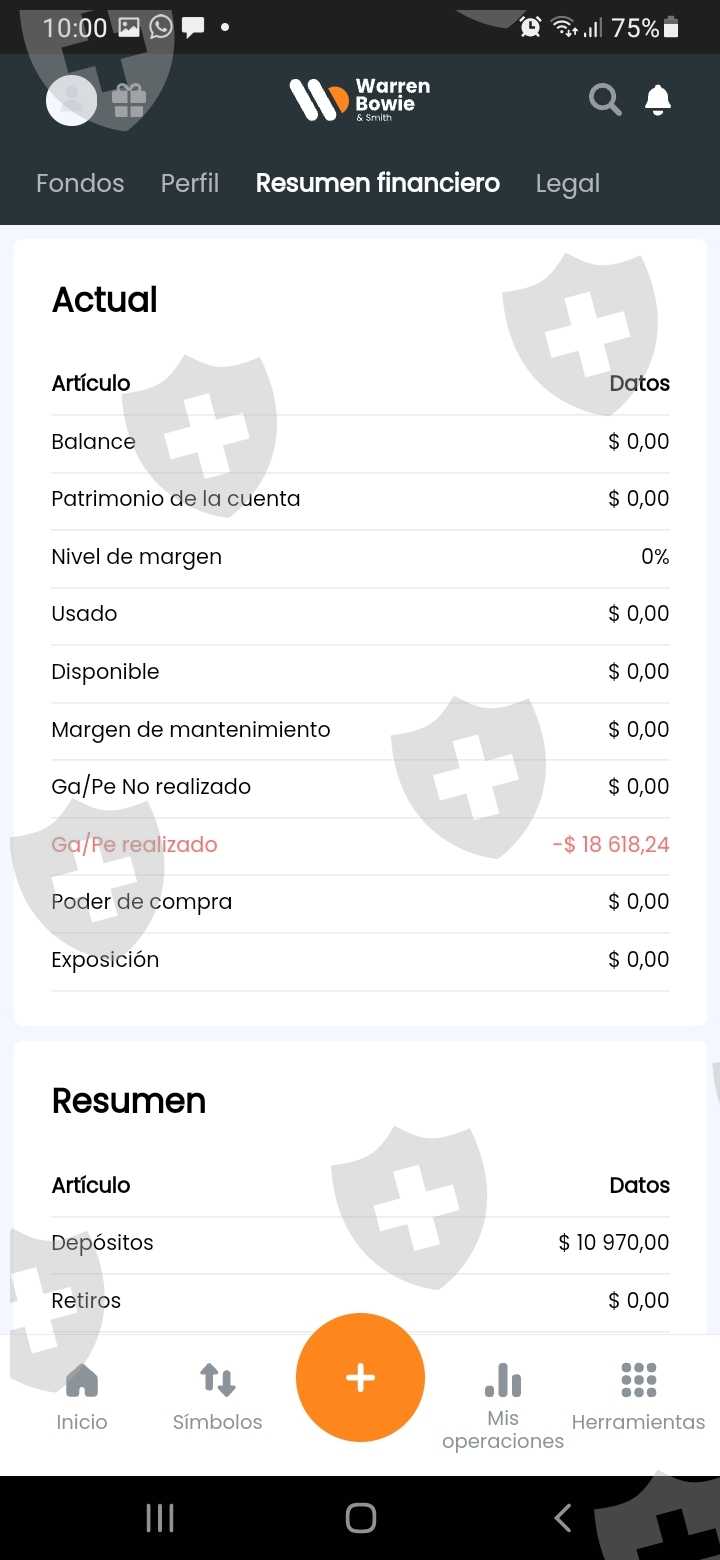This screenshot has width=720, height=1560.
Task: Open Mis operaciones
Action: point(503,1406)
